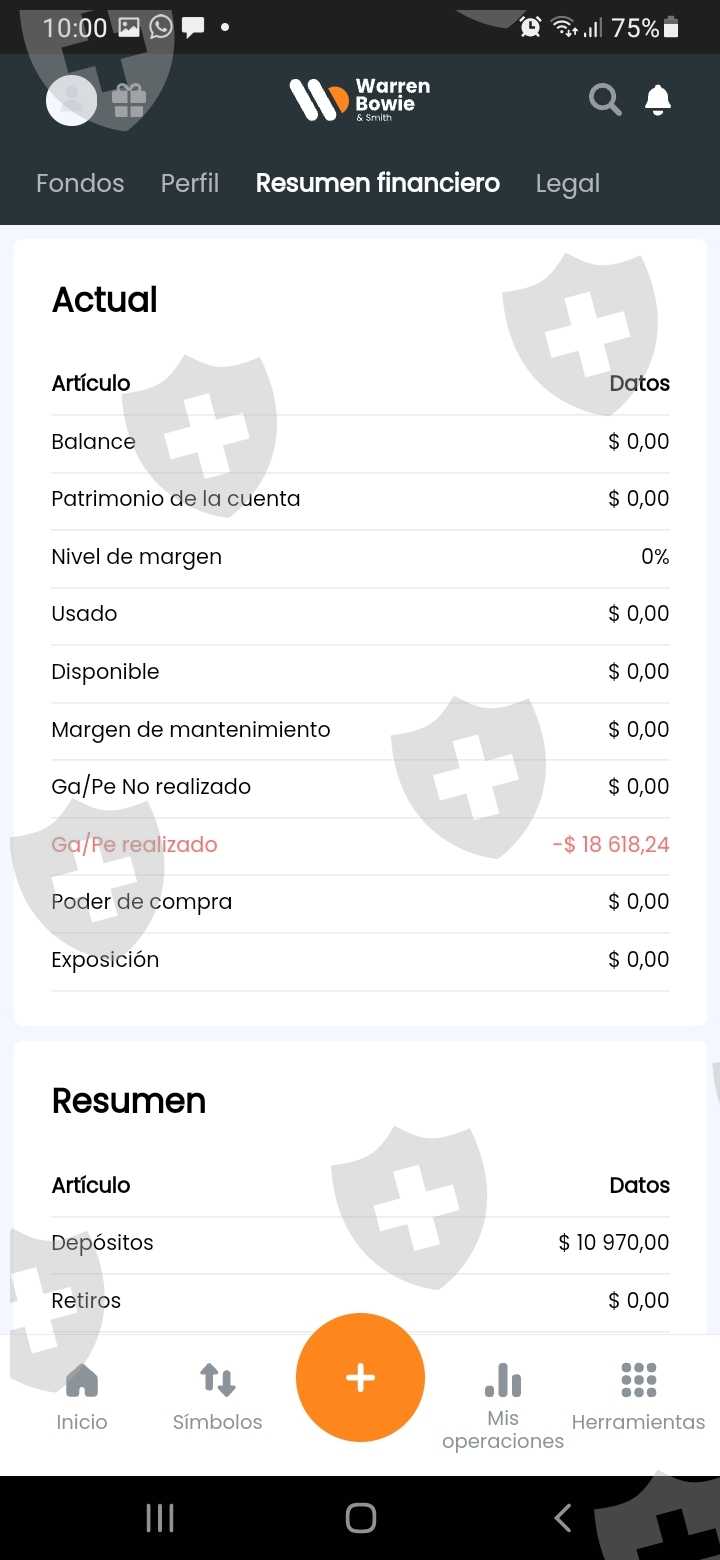This screenshot has width=720, height=1560.
Task: Open Mis operaciones
Action: point(503,1406)
